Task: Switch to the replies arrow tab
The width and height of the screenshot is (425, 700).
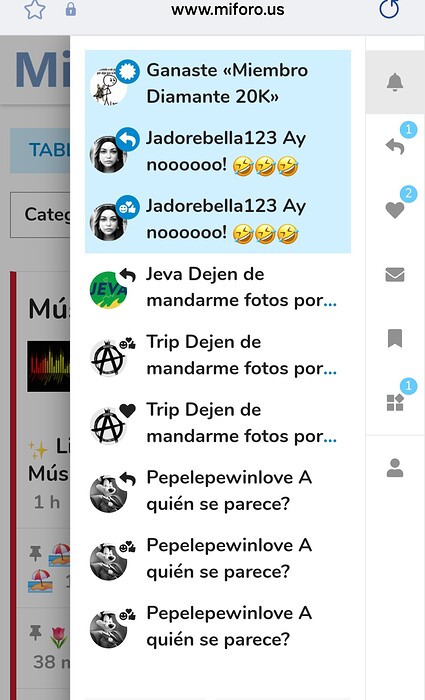Action: [x=395, y=146]
